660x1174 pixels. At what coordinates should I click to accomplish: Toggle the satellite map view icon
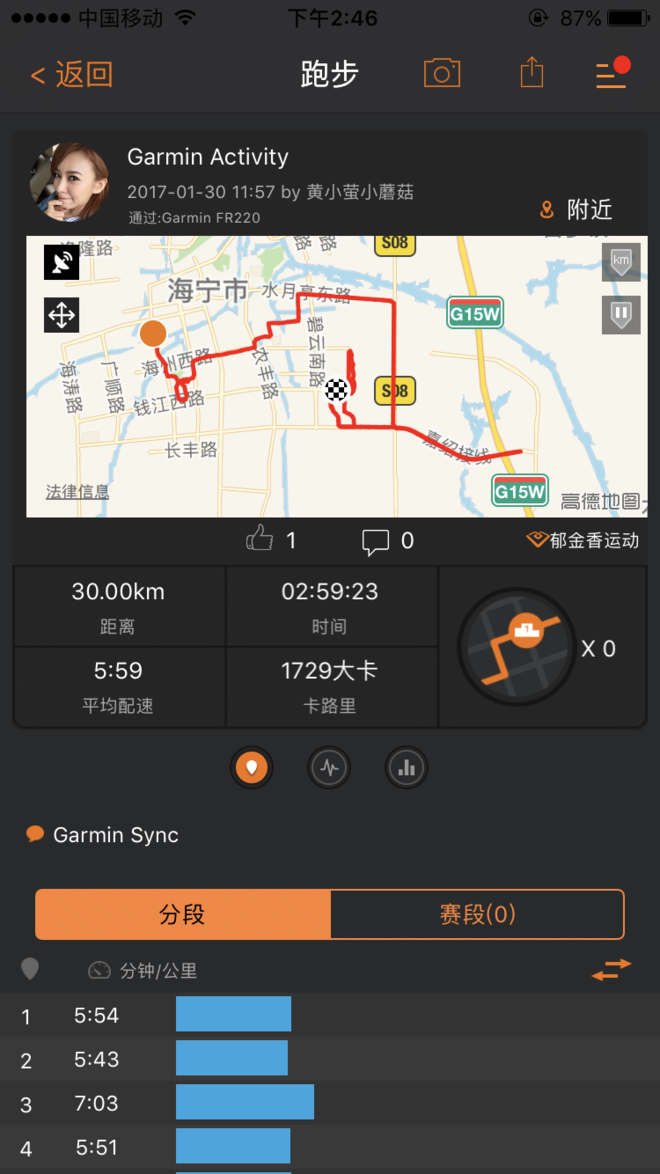coord(61,263)
